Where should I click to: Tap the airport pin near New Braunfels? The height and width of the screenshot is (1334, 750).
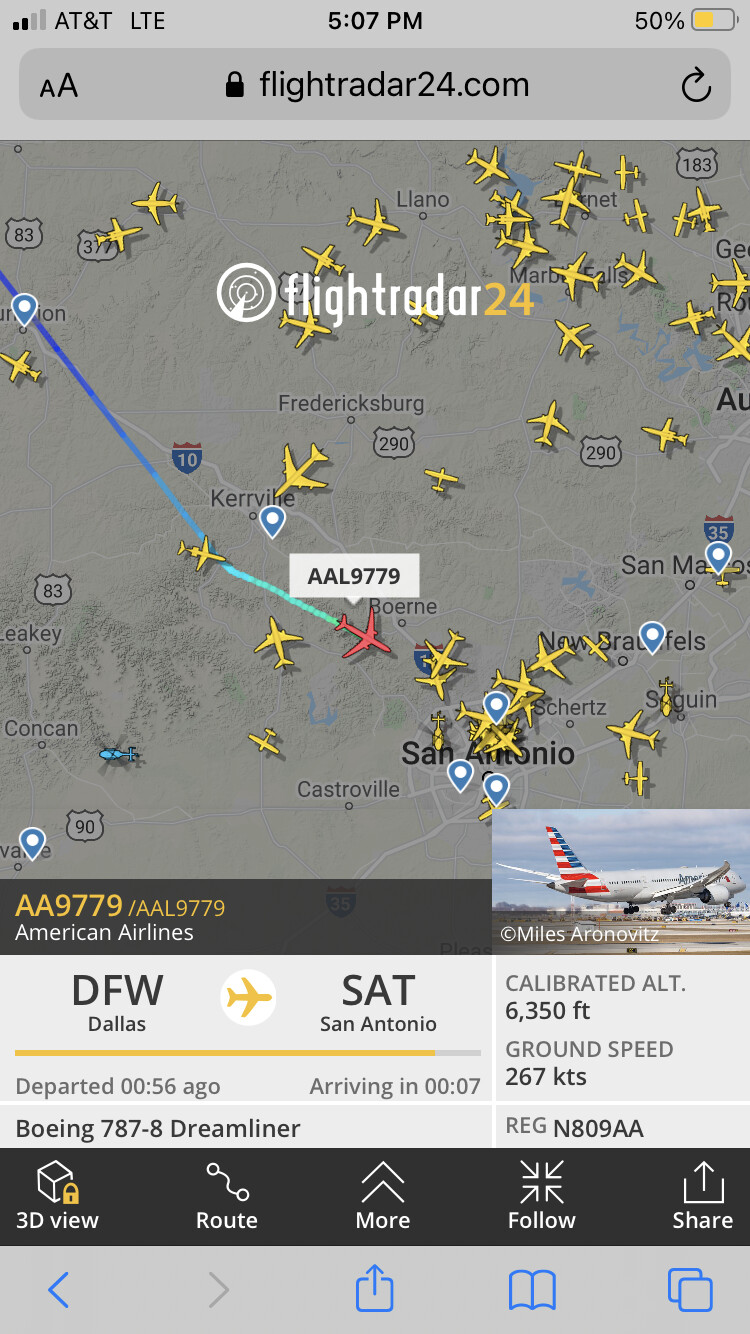pos(652,634)
